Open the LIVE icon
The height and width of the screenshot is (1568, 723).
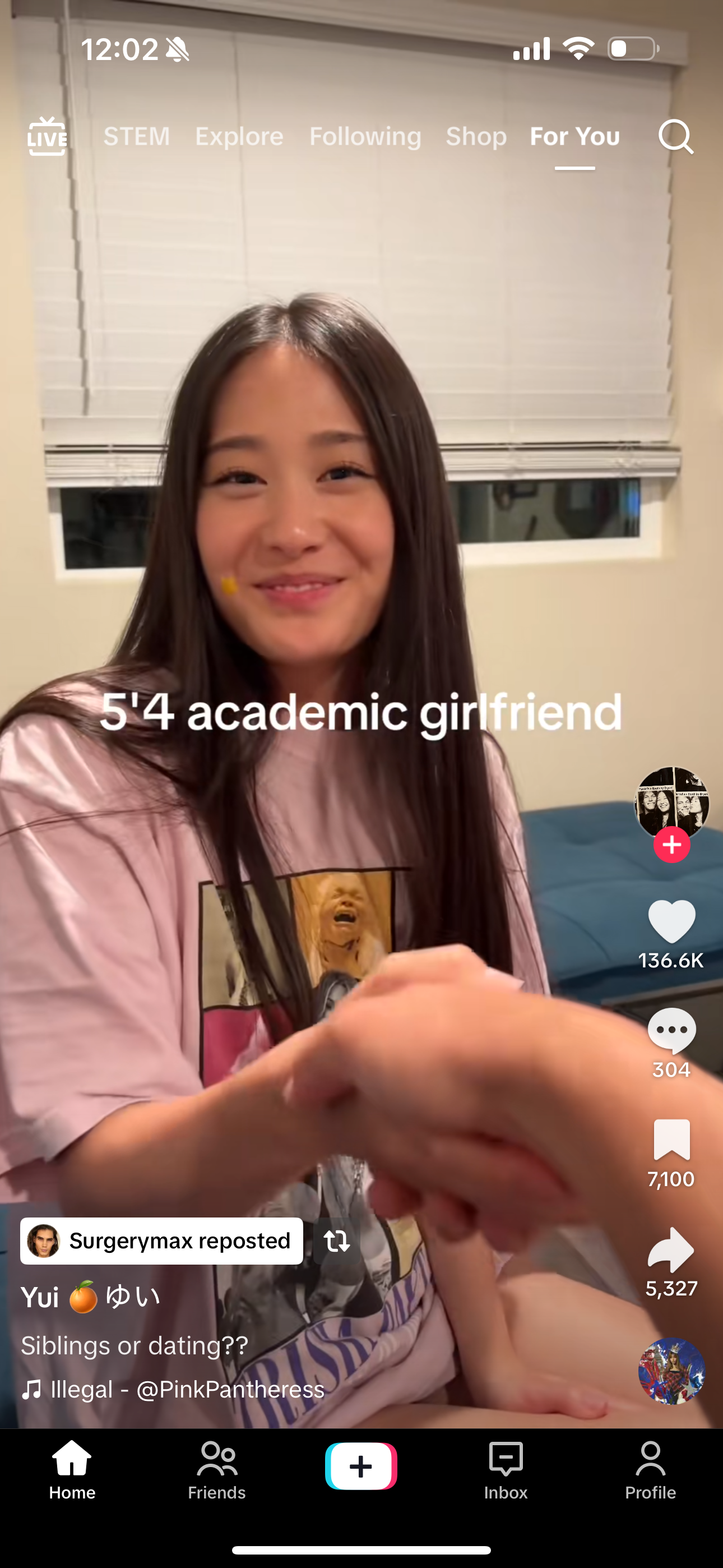47,136
